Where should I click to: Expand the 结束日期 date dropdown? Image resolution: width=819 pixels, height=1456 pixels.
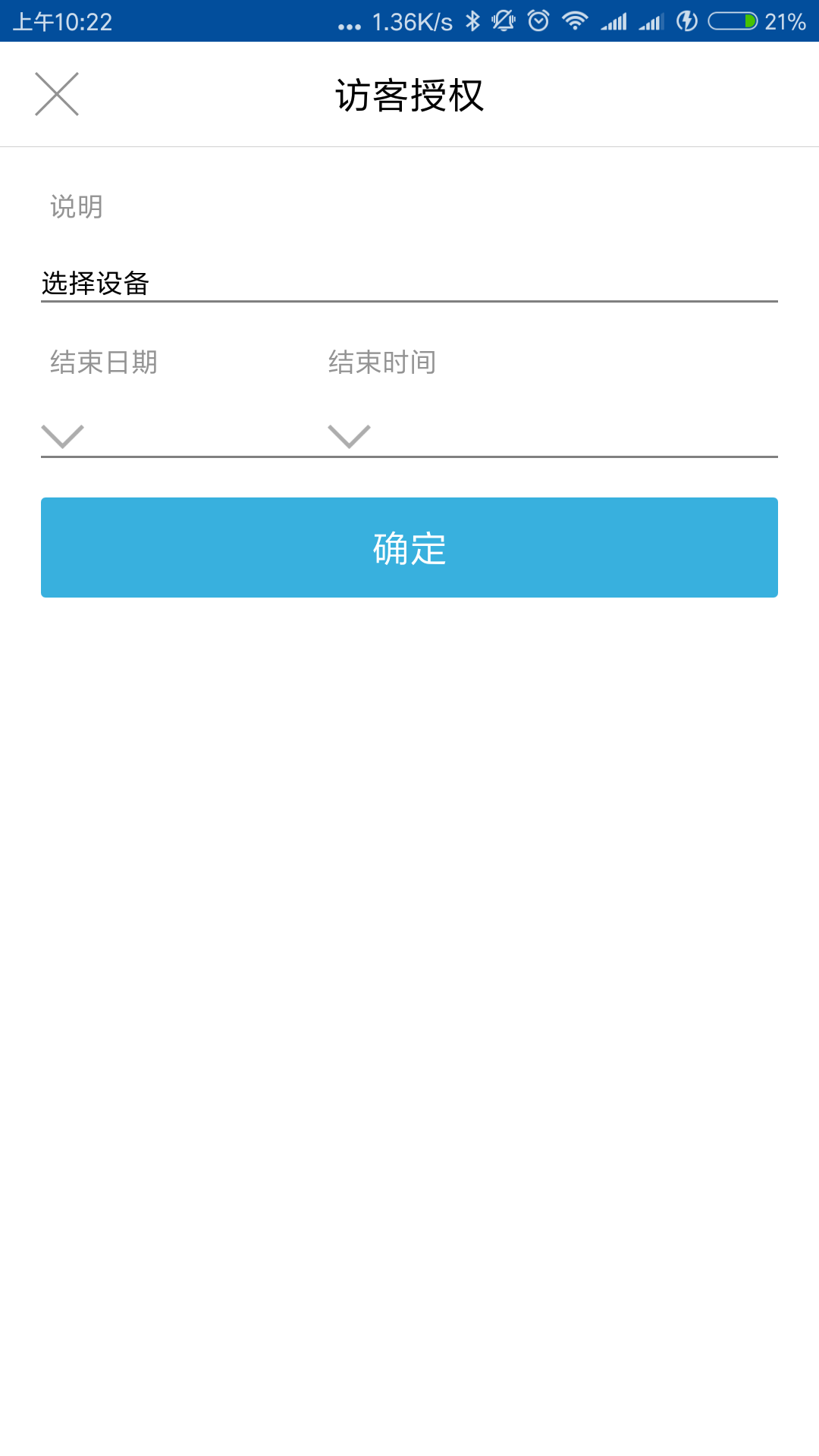click(62, 435)
